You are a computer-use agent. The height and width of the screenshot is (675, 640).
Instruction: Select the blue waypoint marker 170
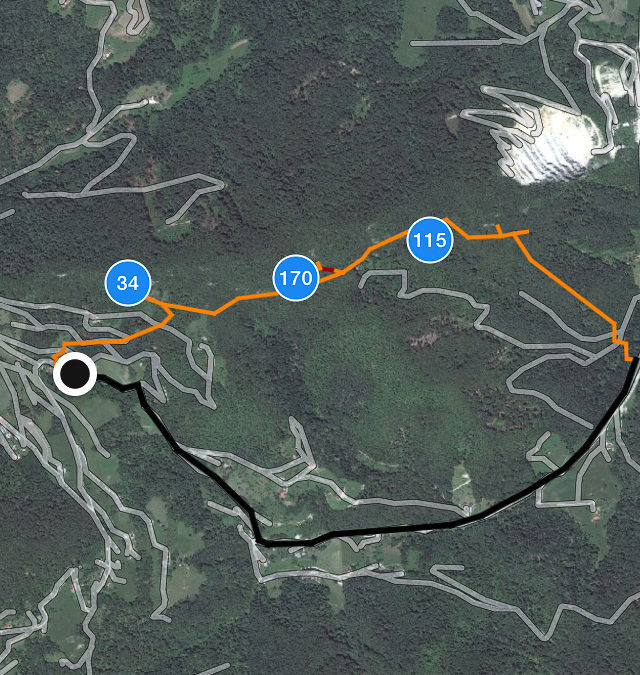tap(296, 278)
